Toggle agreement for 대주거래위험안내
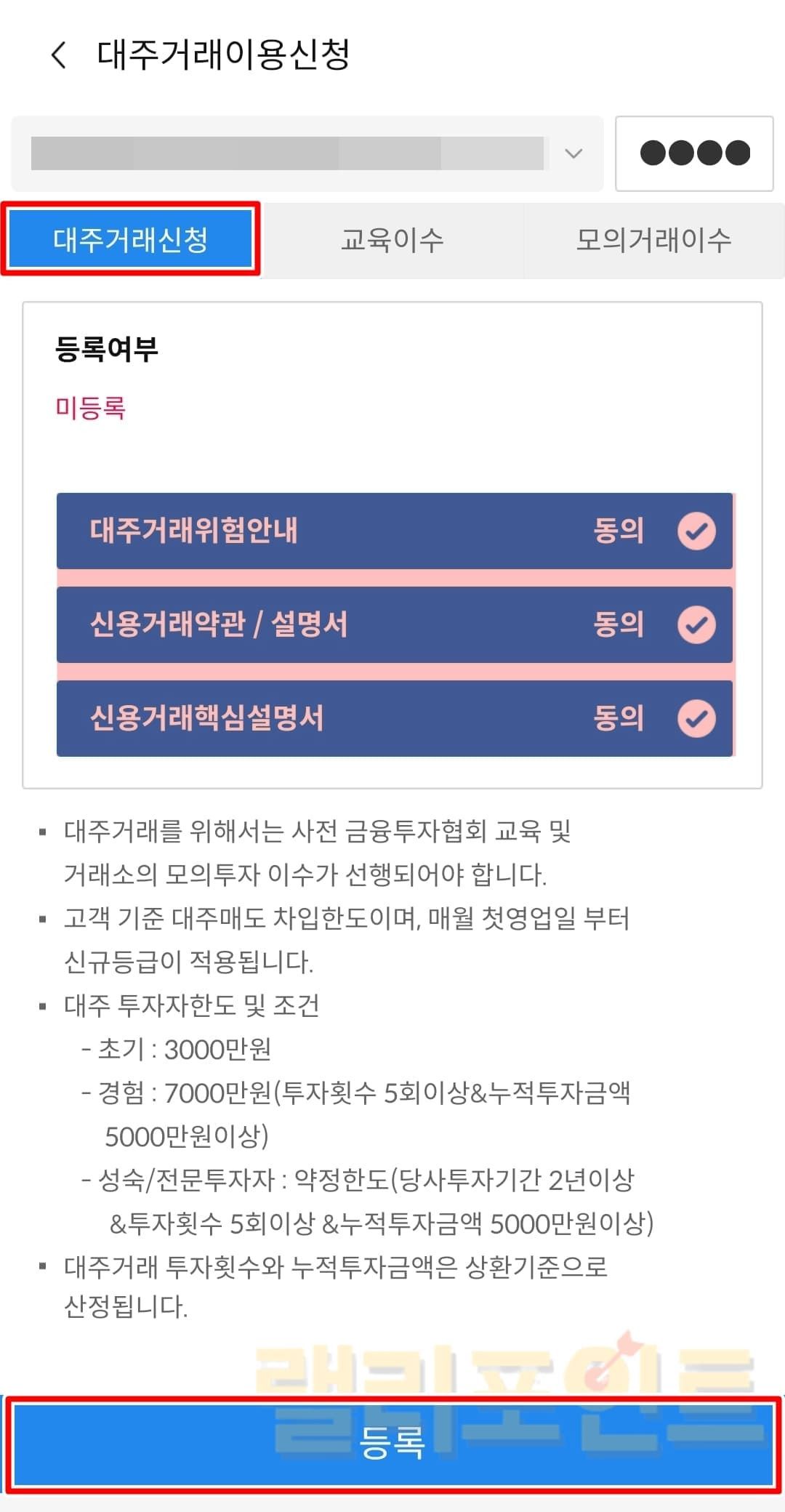785x1512 pixels. pyautogui.click(x=696, y=531)
